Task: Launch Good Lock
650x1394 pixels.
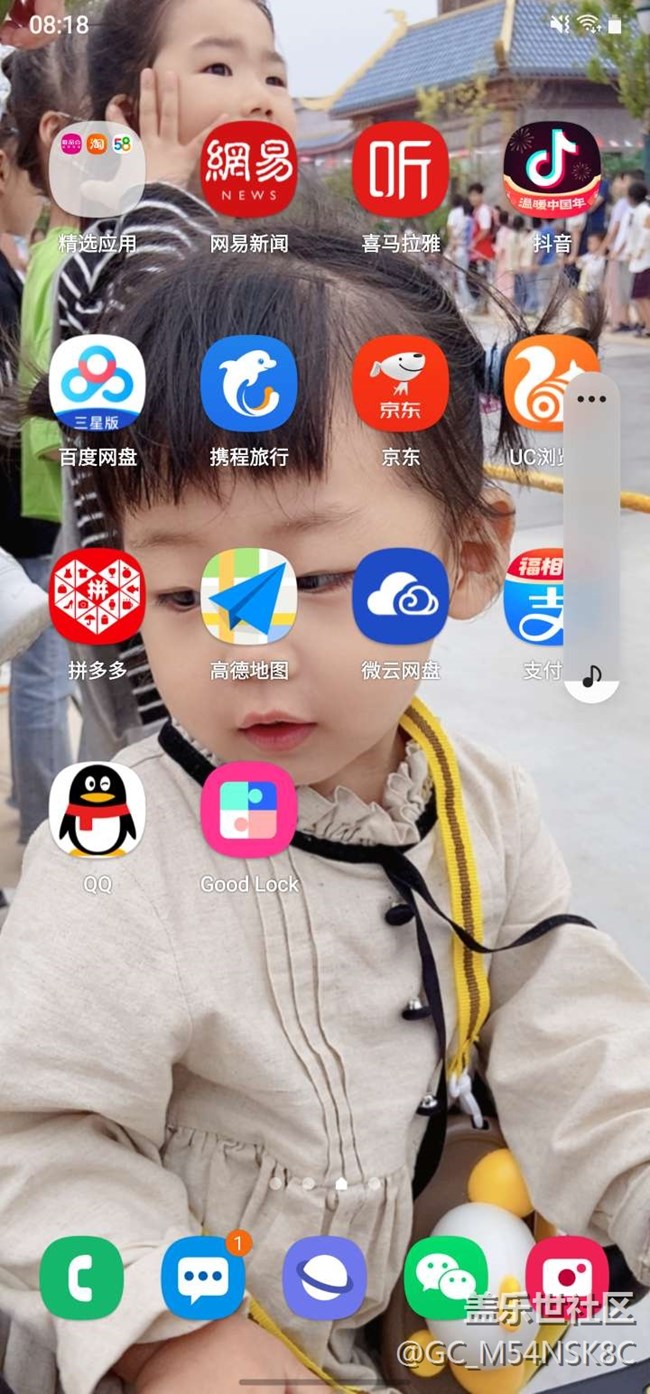Action: point(249,810)
